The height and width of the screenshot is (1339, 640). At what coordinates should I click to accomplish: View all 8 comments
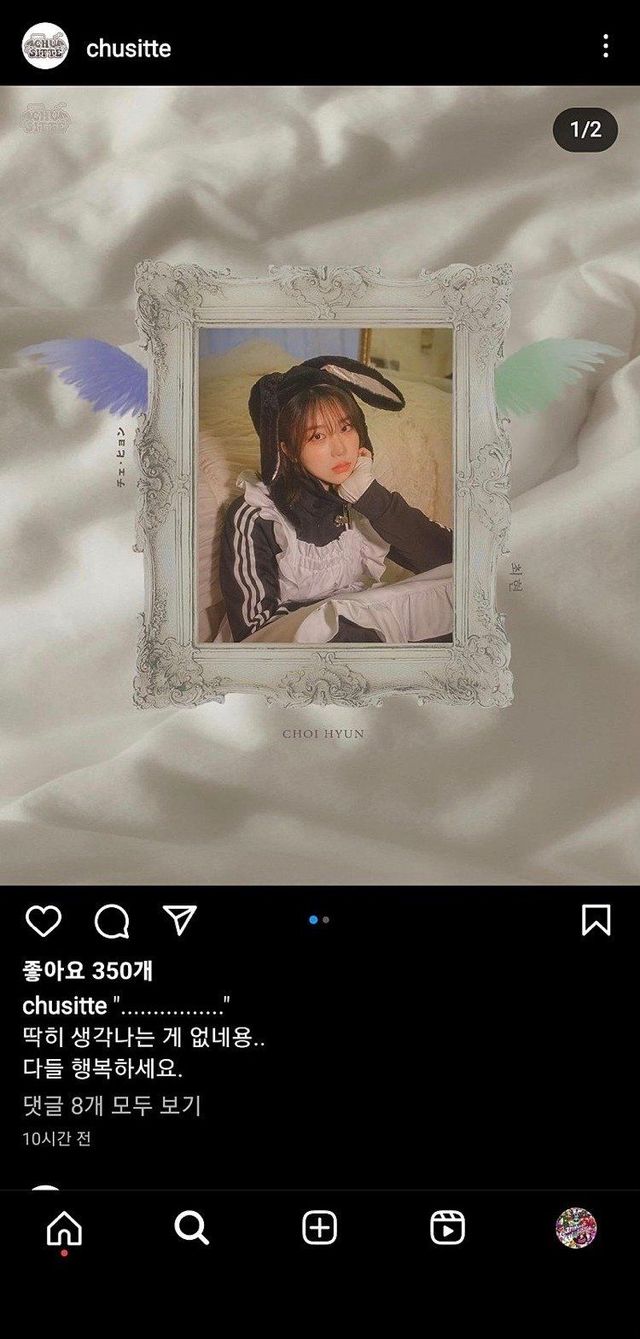[112, 1106]
